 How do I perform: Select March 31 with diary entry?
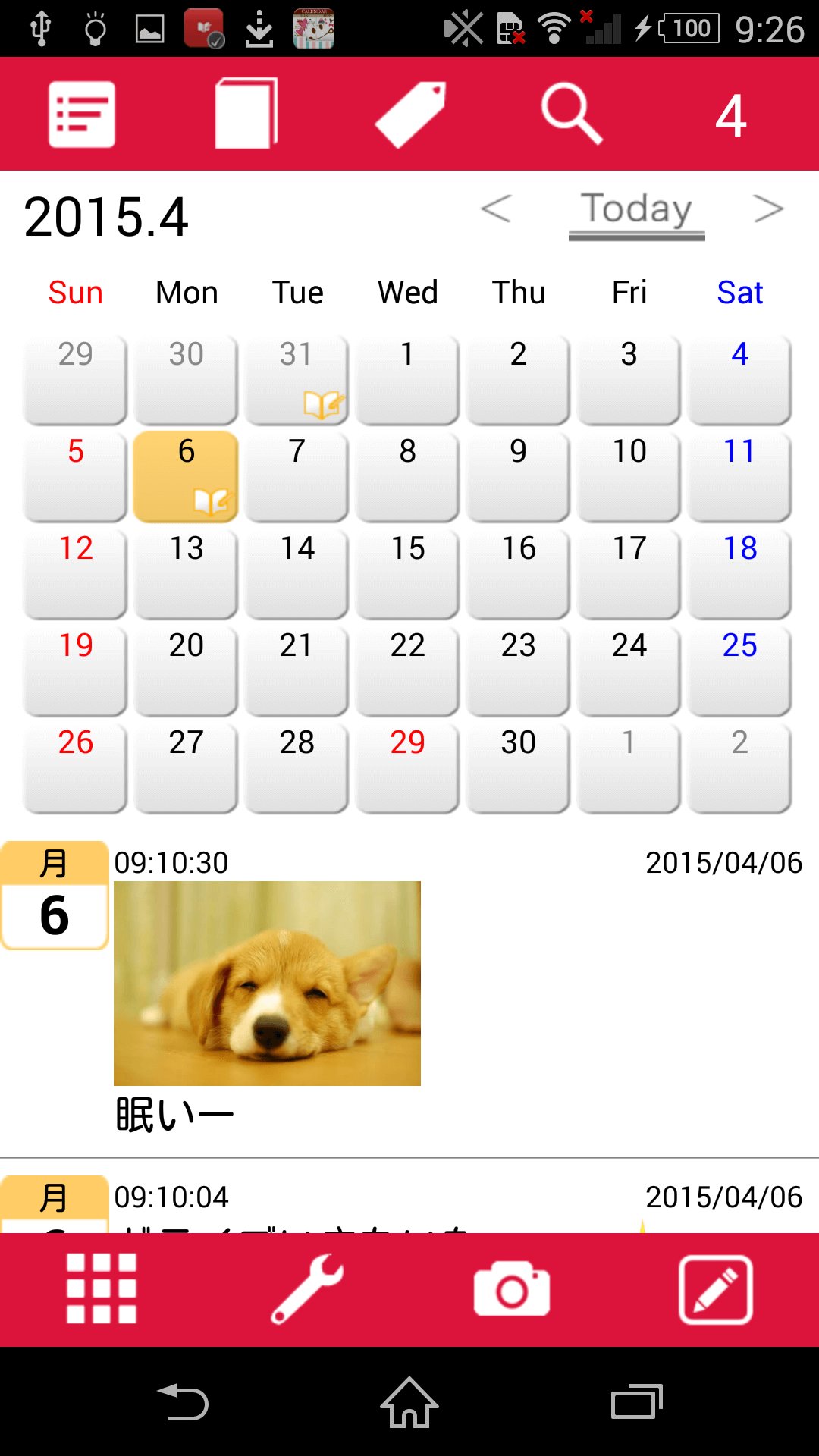297,379
